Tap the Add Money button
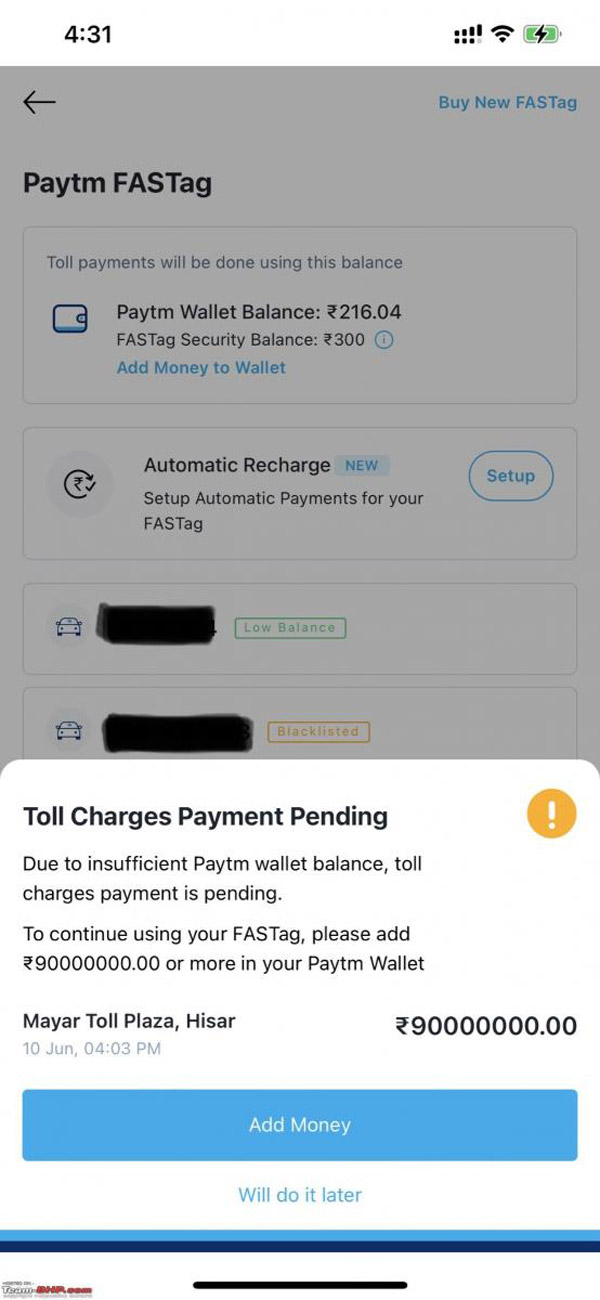 (300, 1125)
